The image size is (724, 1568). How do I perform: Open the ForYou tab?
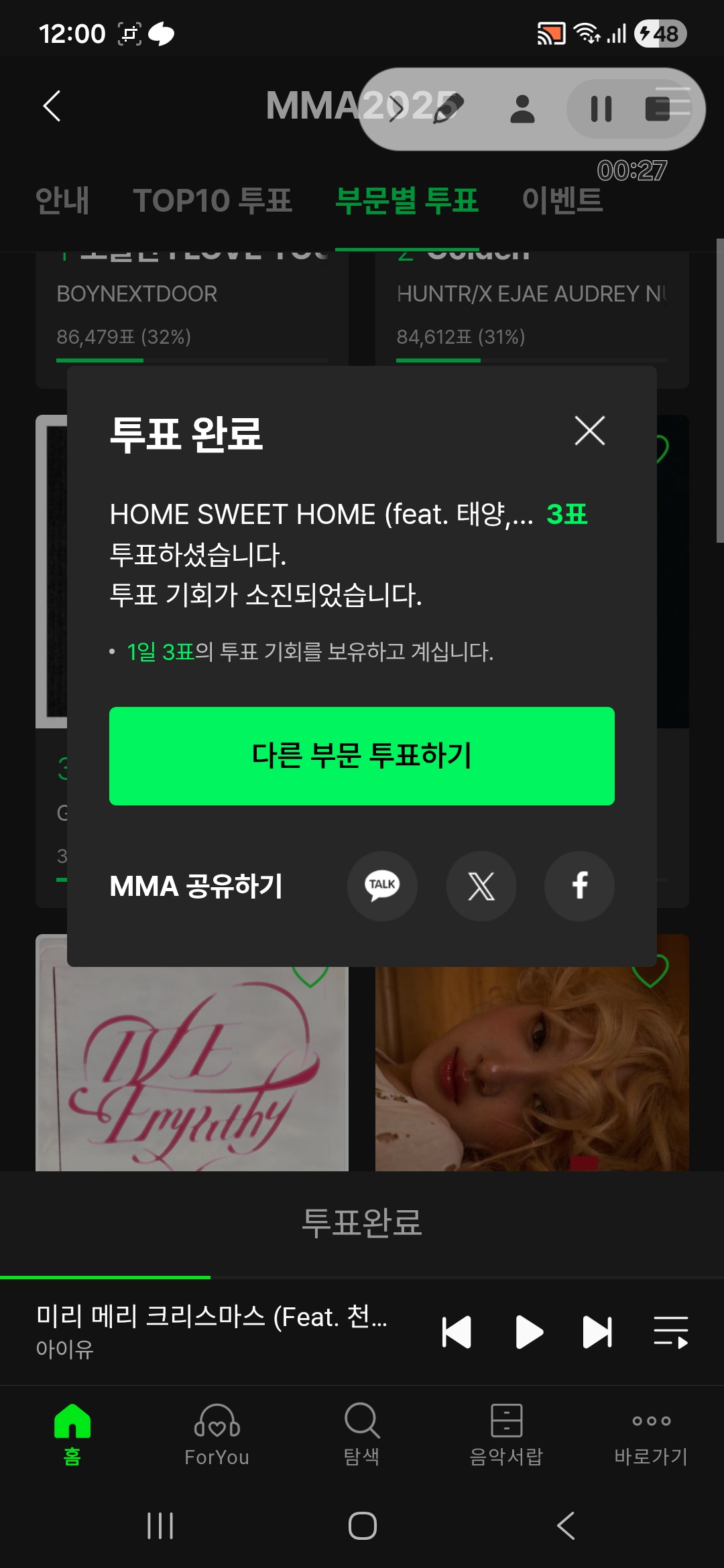(x=217, y=1434)
